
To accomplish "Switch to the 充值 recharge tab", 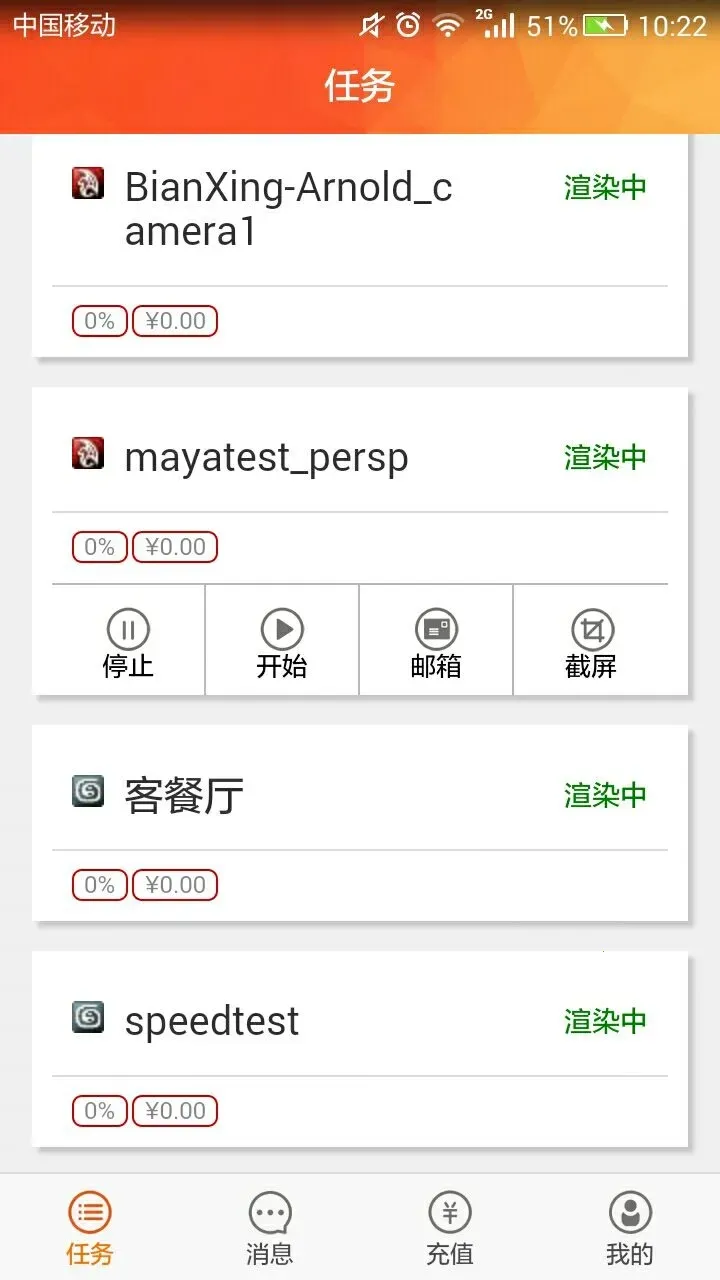I will [x=450, y=1226].
